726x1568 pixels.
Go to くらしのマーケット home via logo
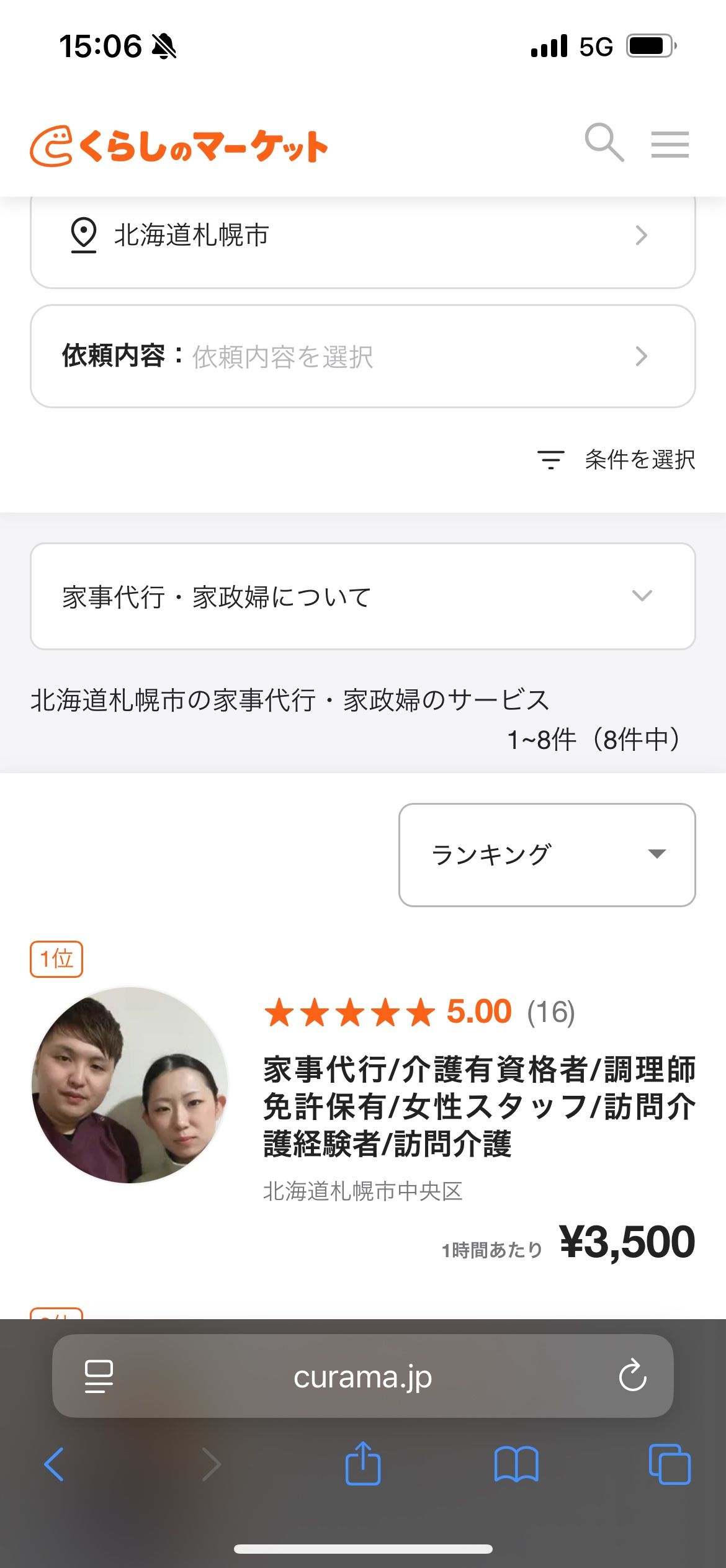[x=179, y=146]
